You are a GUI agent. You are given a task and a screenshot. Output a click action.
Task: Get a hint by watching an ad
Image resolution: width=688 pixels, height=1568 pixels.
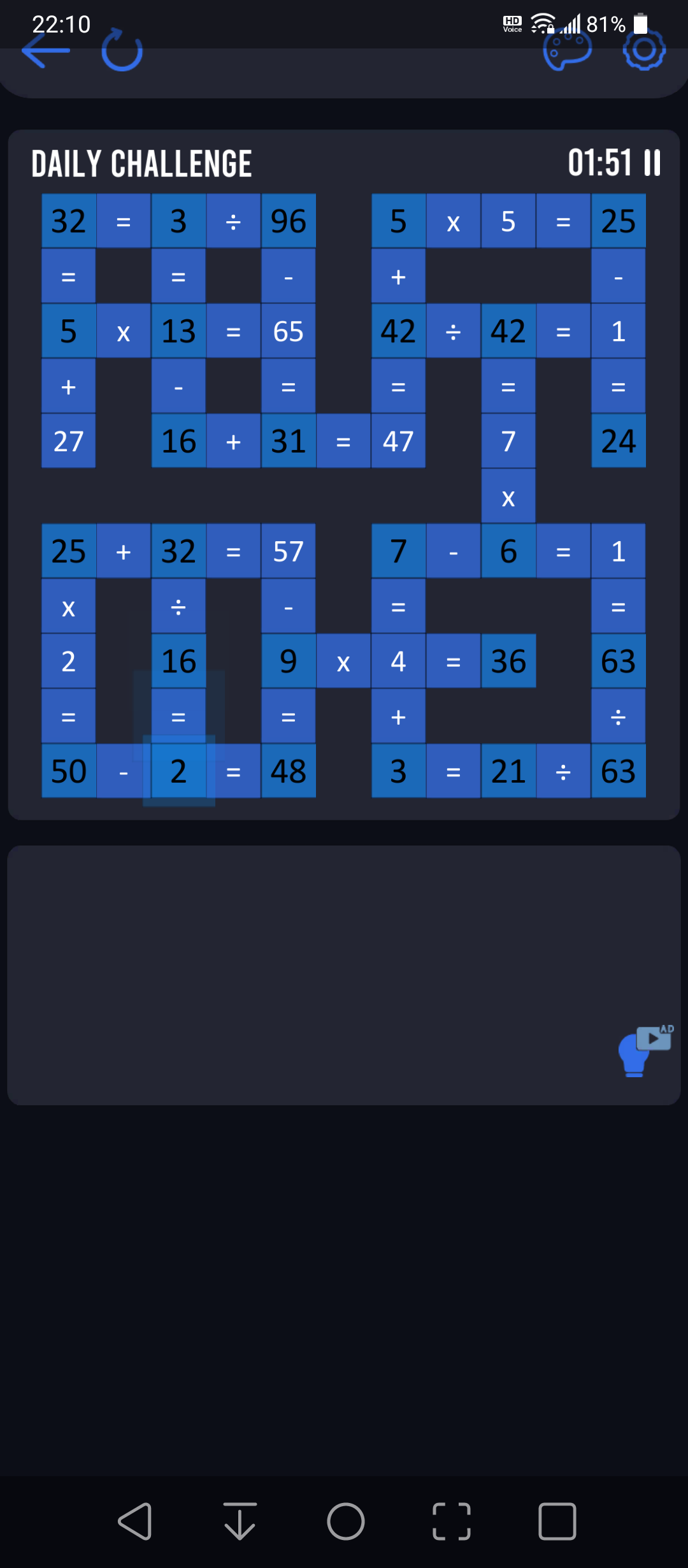coord(645,1050)
